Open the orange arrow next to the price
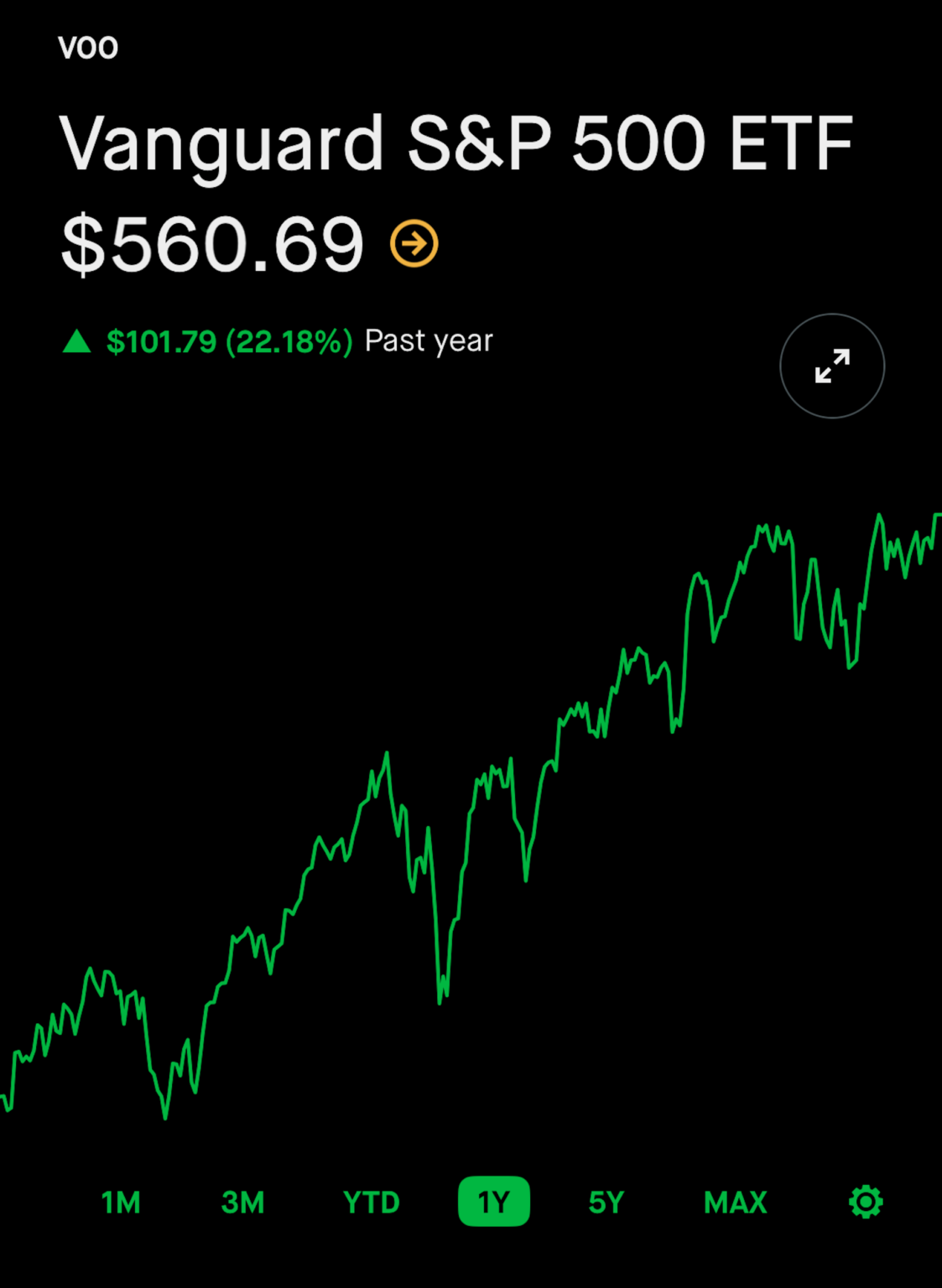Image resolution: width=942 pixels, height=1288 pixels. [x=414, y=244]
